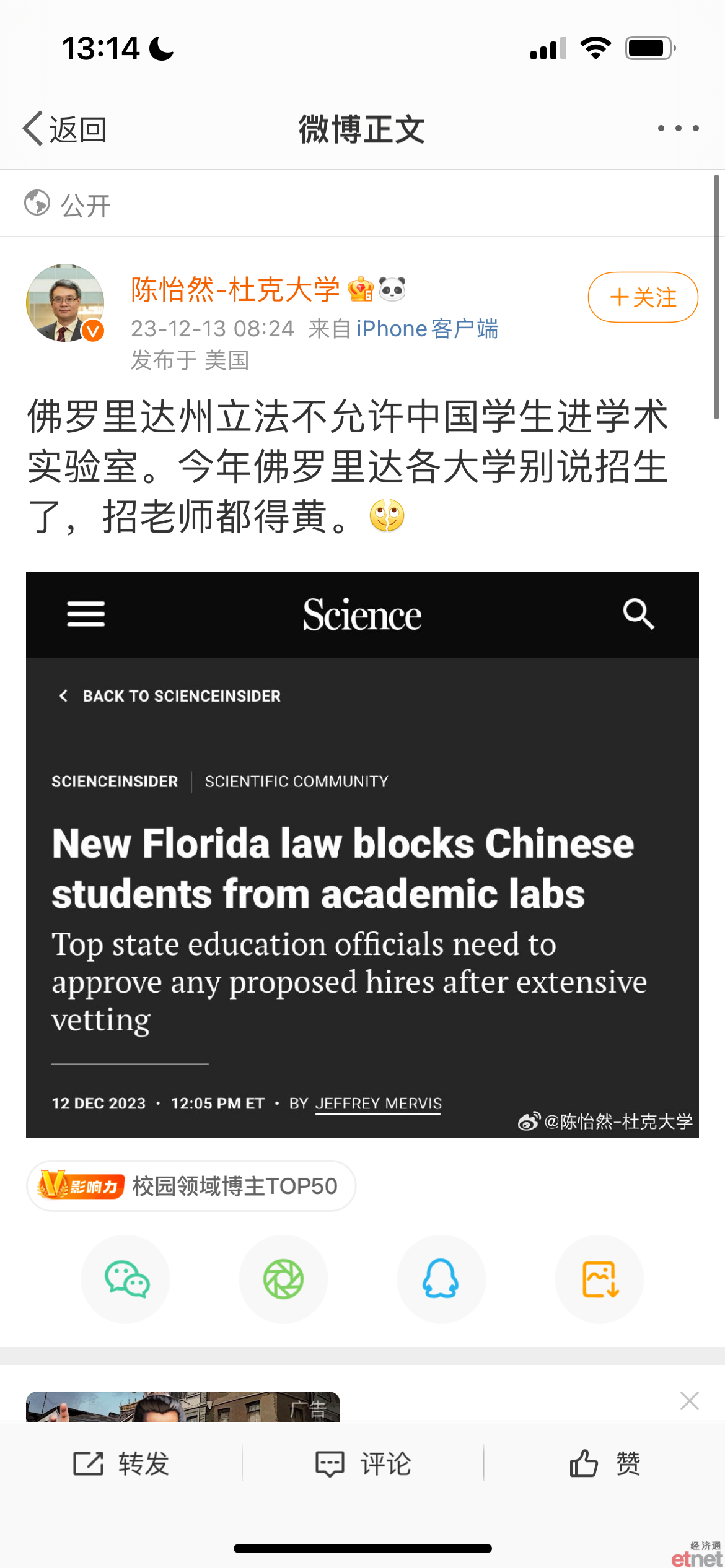The width and height of the screenshot is (725, 1568).
Task: Open the advertisement banner
Action: tap(183, 1406)
